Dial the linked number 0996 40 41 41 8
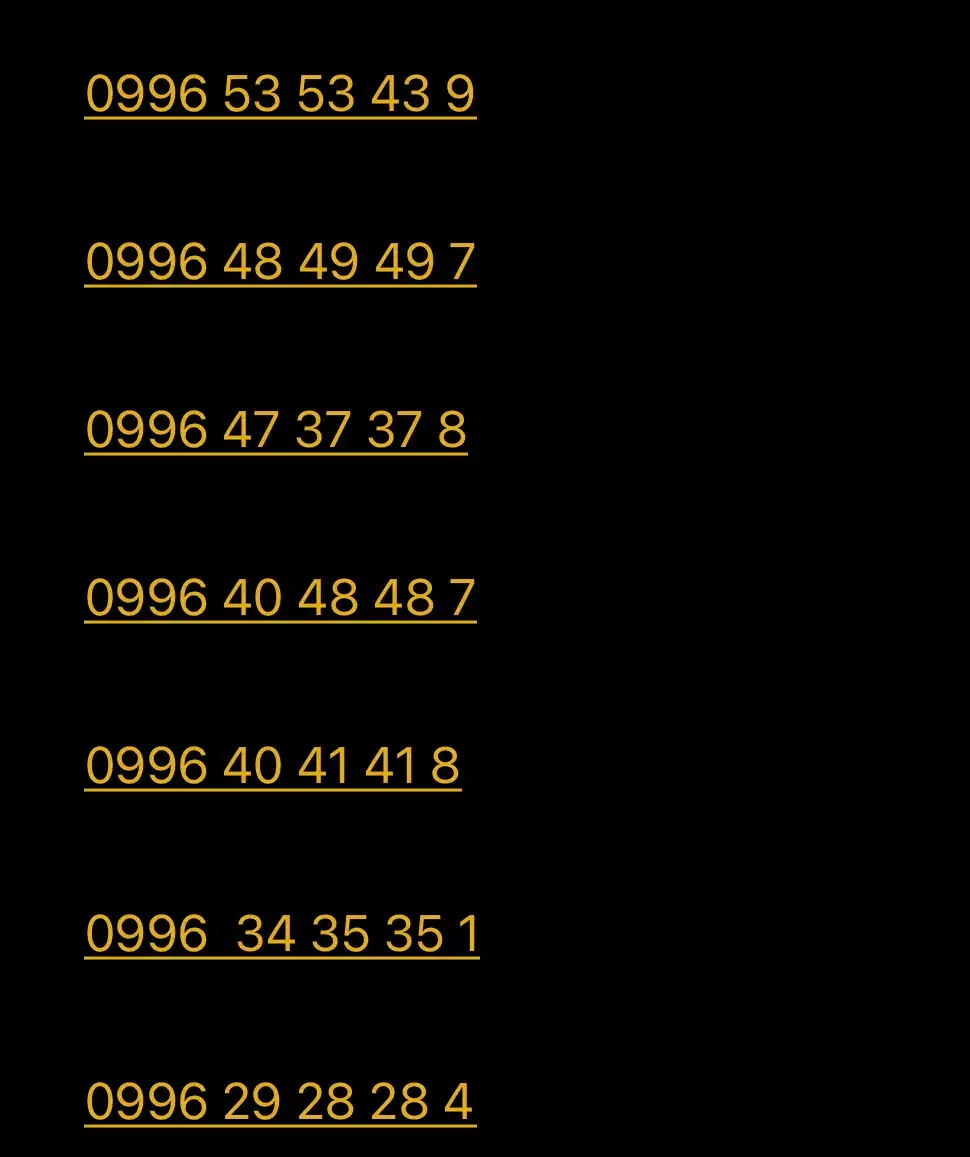The image size is (970, 1157). 272,766
